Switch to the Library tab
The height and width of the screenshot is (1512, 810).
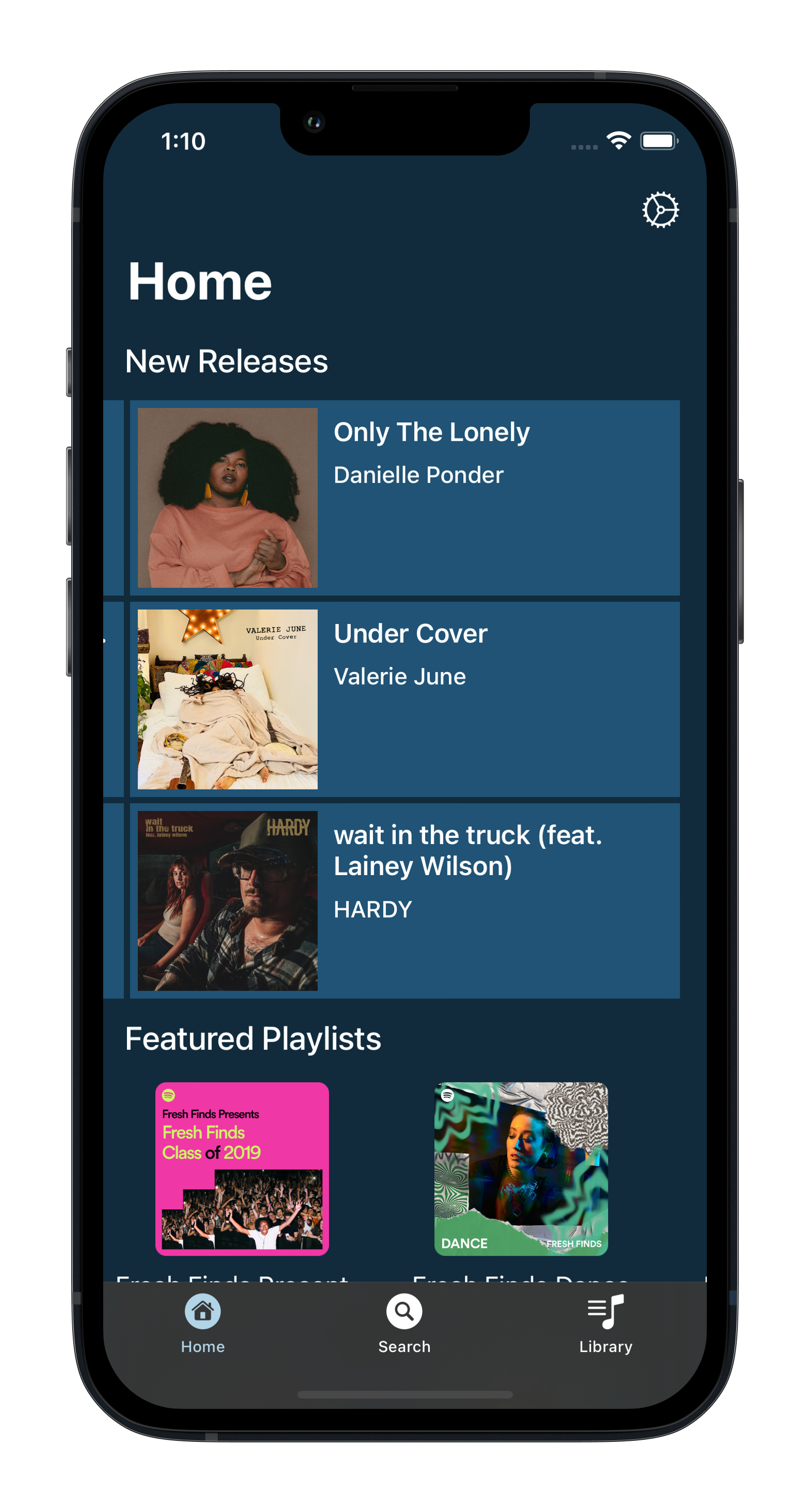click(x=606, y=1324)
